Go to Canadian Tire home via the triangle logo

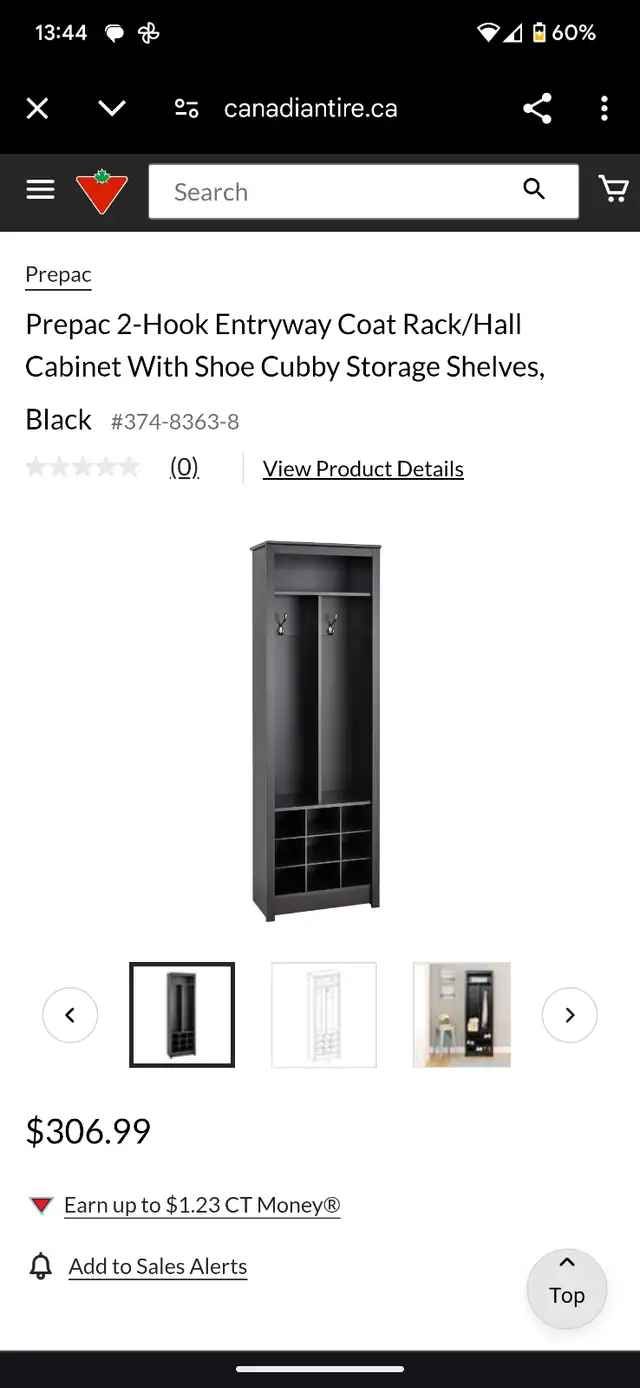tap(102, 192)
